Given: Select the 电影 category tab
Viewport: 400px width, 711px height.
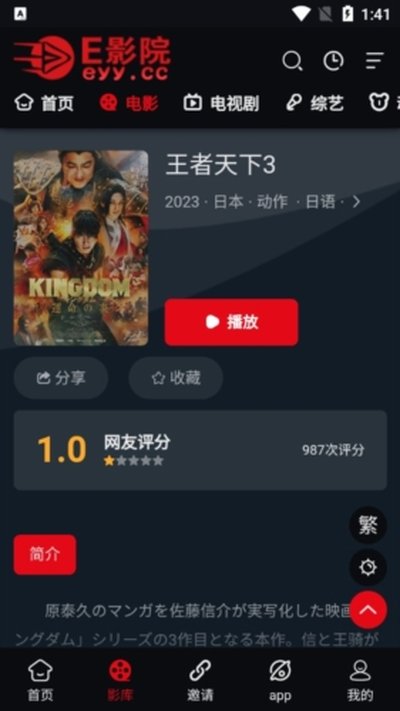Looking at the screenshot, I should 129,103.
